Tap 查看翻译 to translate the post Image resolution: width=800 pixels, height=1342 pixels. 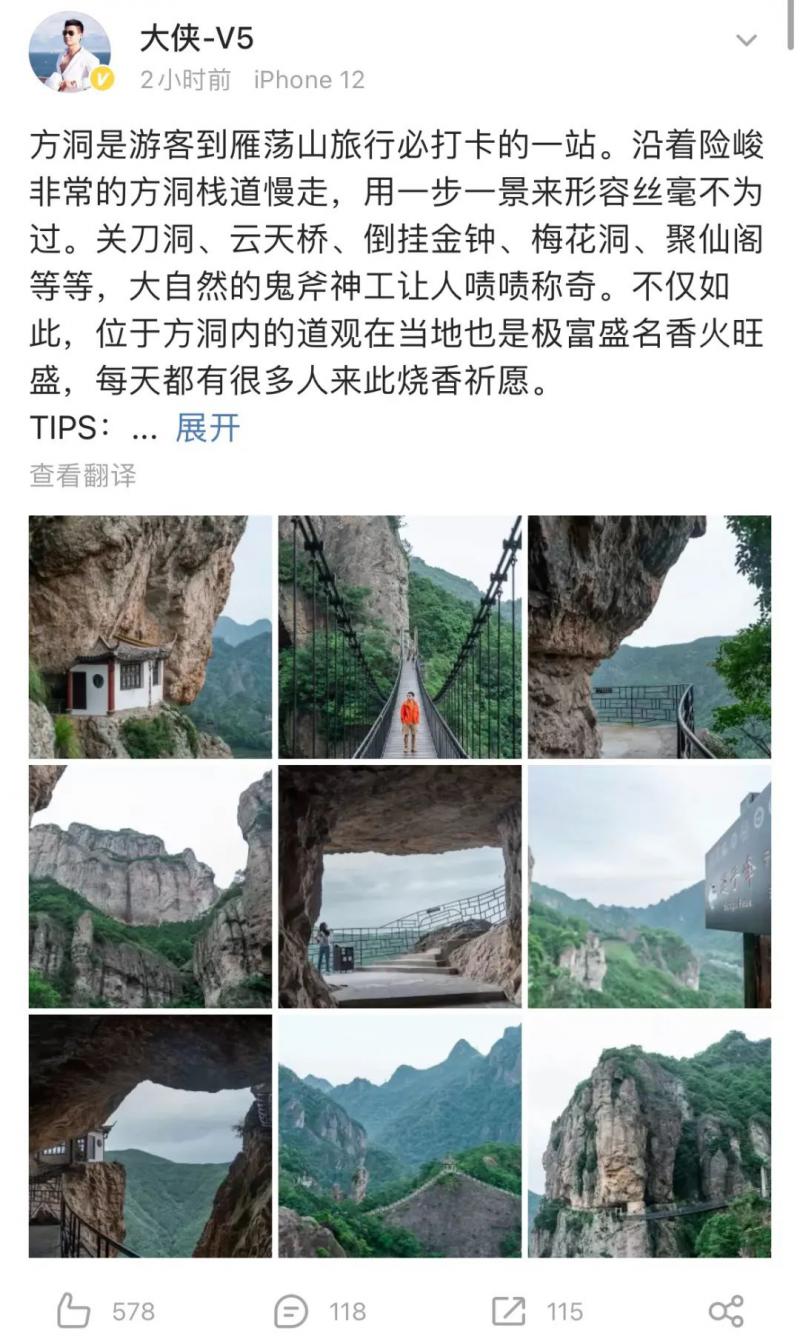pos(82,475)
